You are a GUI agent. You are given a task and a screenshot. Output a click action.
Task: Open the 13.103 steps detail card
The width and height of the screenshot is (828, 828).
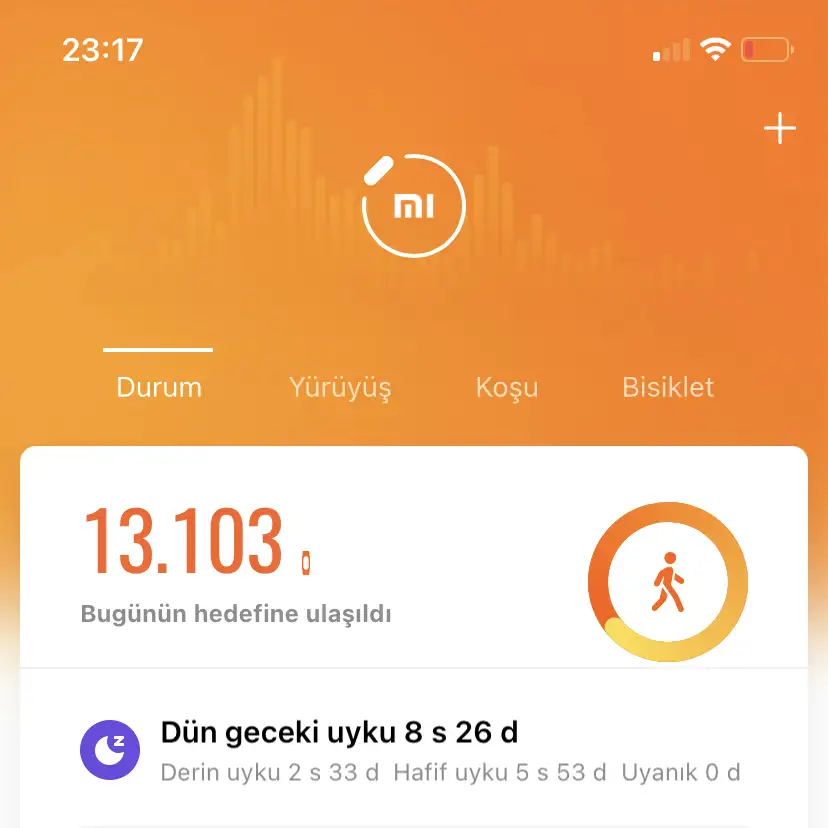(300, 560)
